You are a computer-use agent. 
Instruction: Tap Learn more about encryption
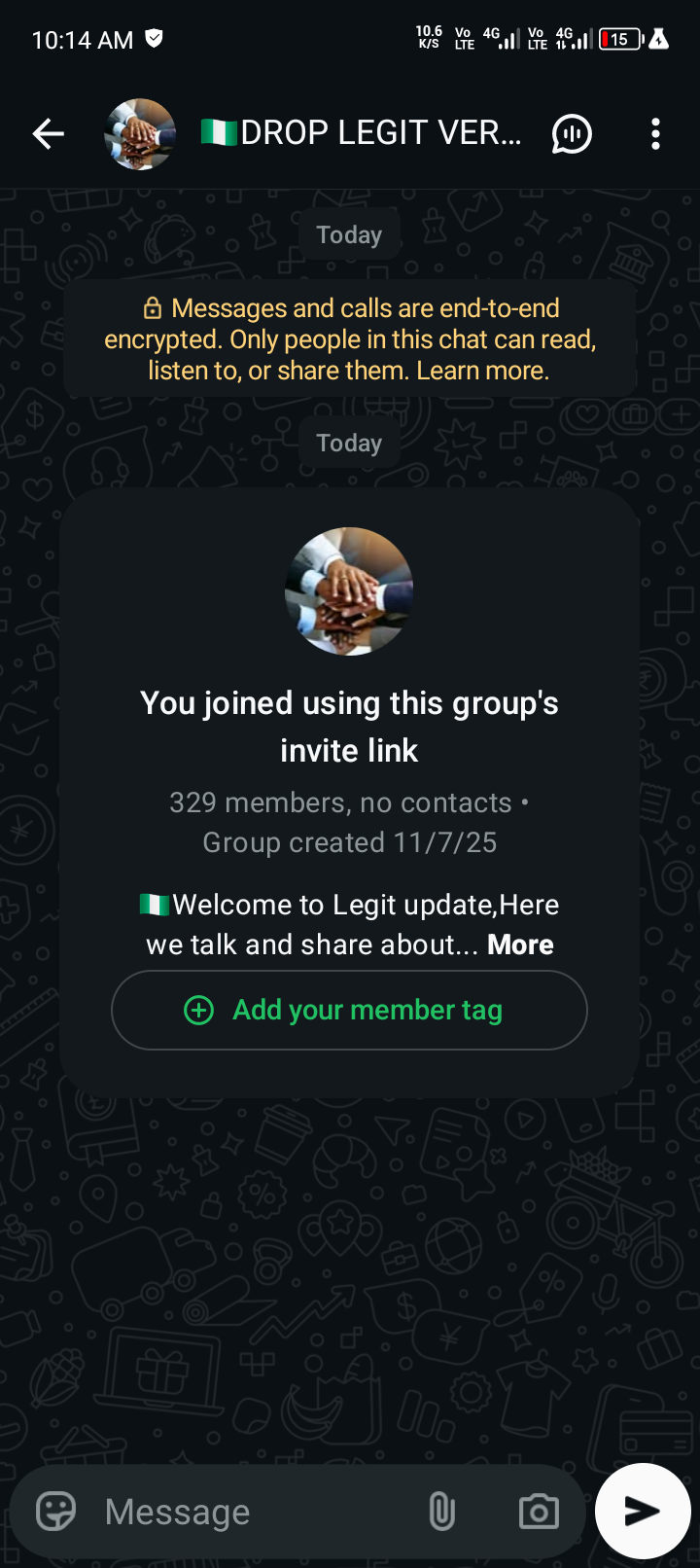pos(482,371)
